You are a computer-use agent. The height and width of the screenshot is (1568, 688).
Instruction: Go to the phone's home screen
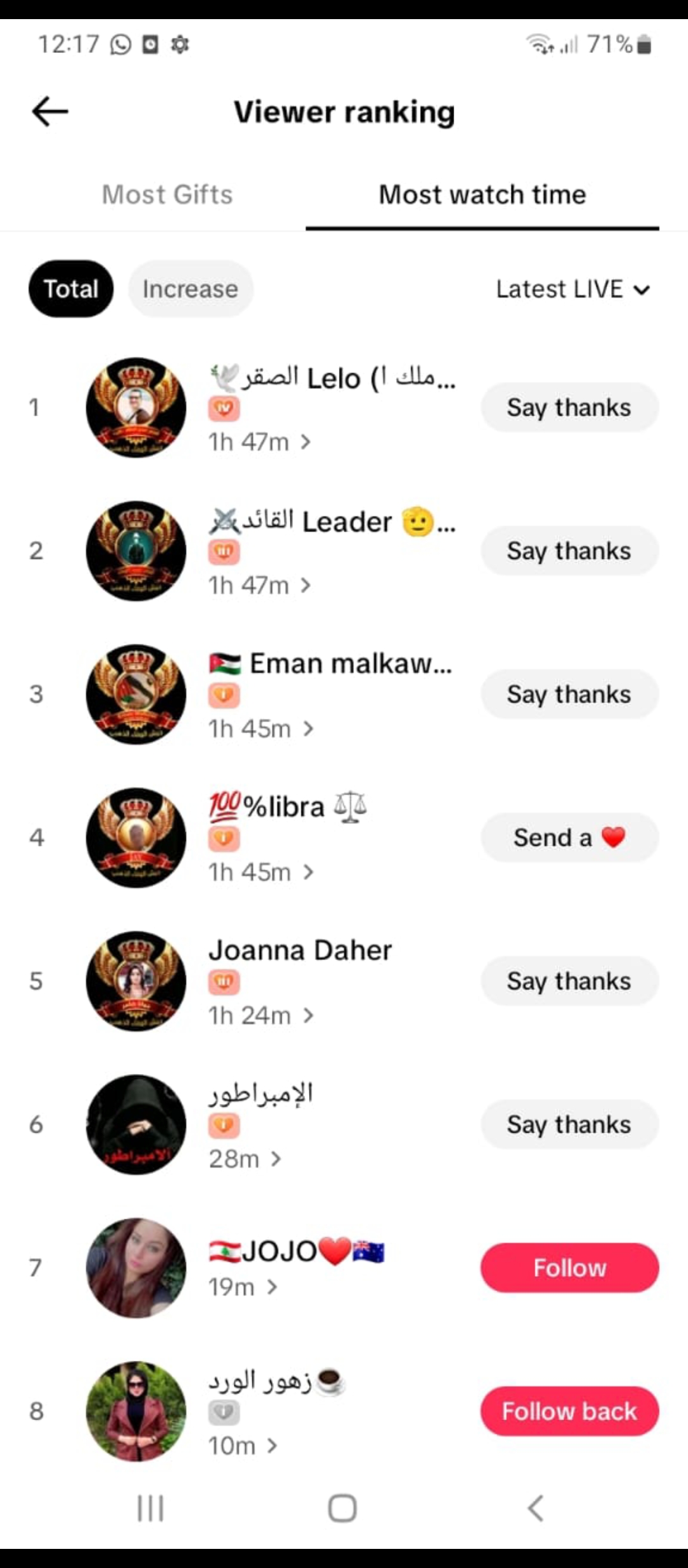[x=343, y=1508]
